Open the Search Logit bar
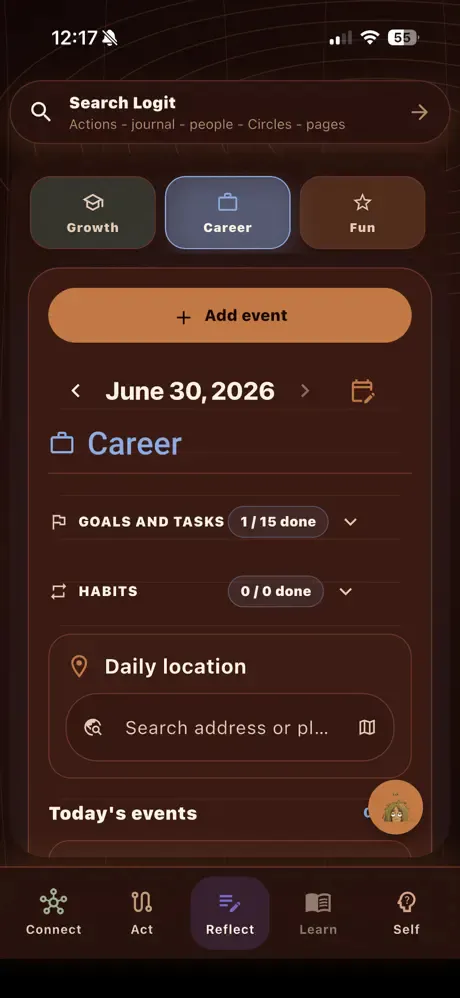The height and width of the screenshot is (998, 460). (230, 112)
